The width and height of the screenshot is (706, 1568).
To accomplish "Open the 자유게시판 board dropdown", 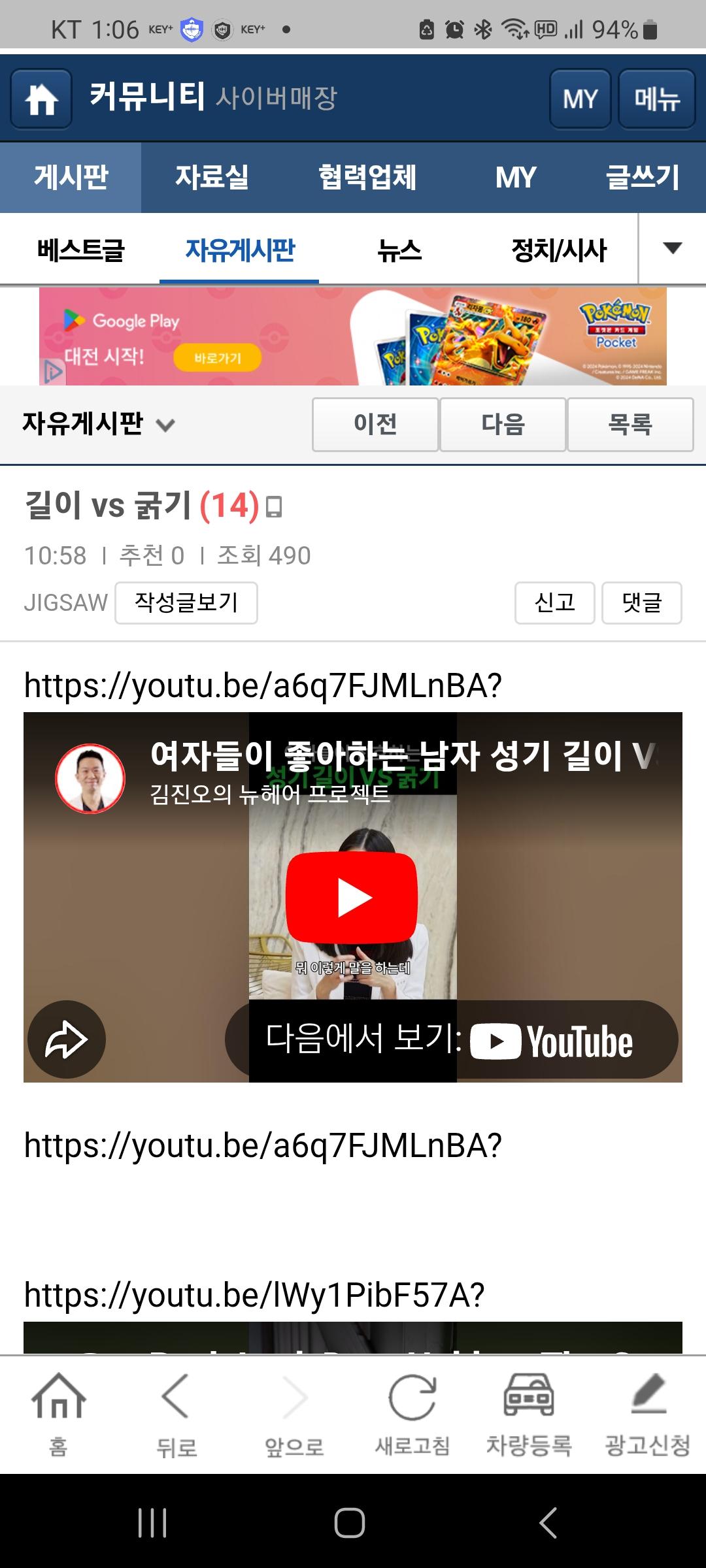I will coord(98,424).
